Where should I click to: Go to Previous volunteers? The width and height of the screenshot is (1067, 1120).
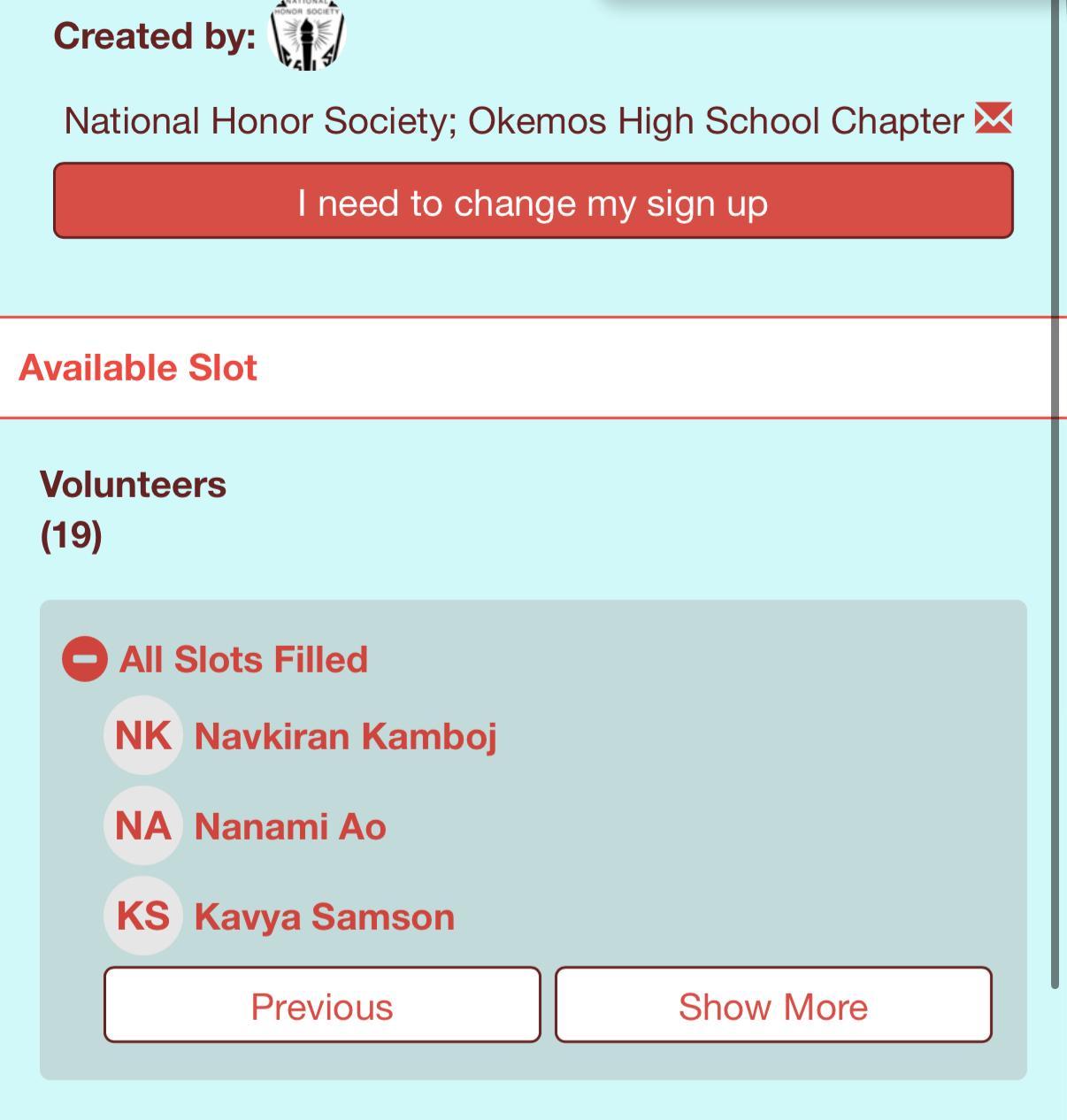(x=322, y=1006)
